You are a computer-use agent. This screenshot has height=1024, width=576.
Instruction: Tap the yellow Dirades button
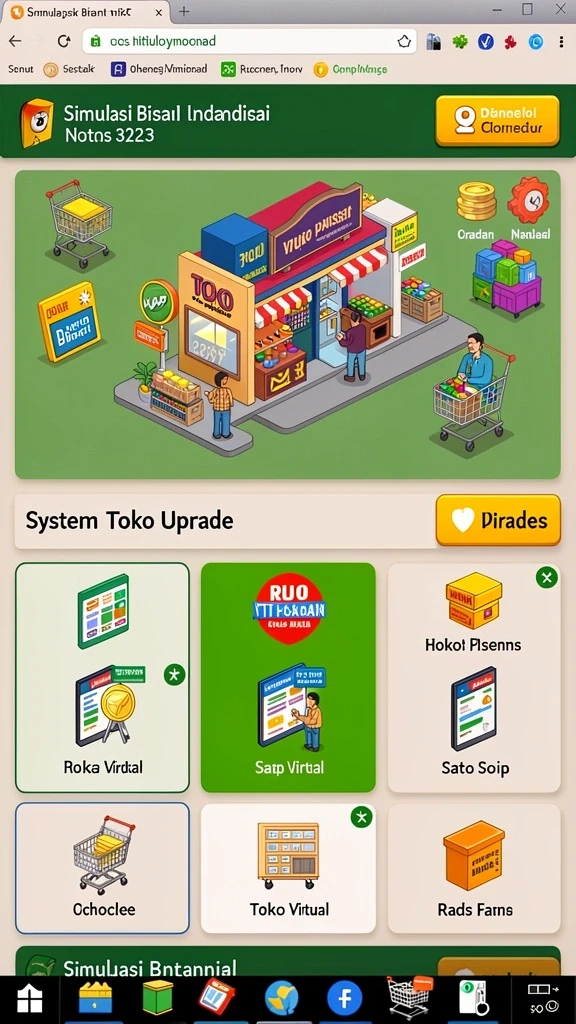(498, 520)
